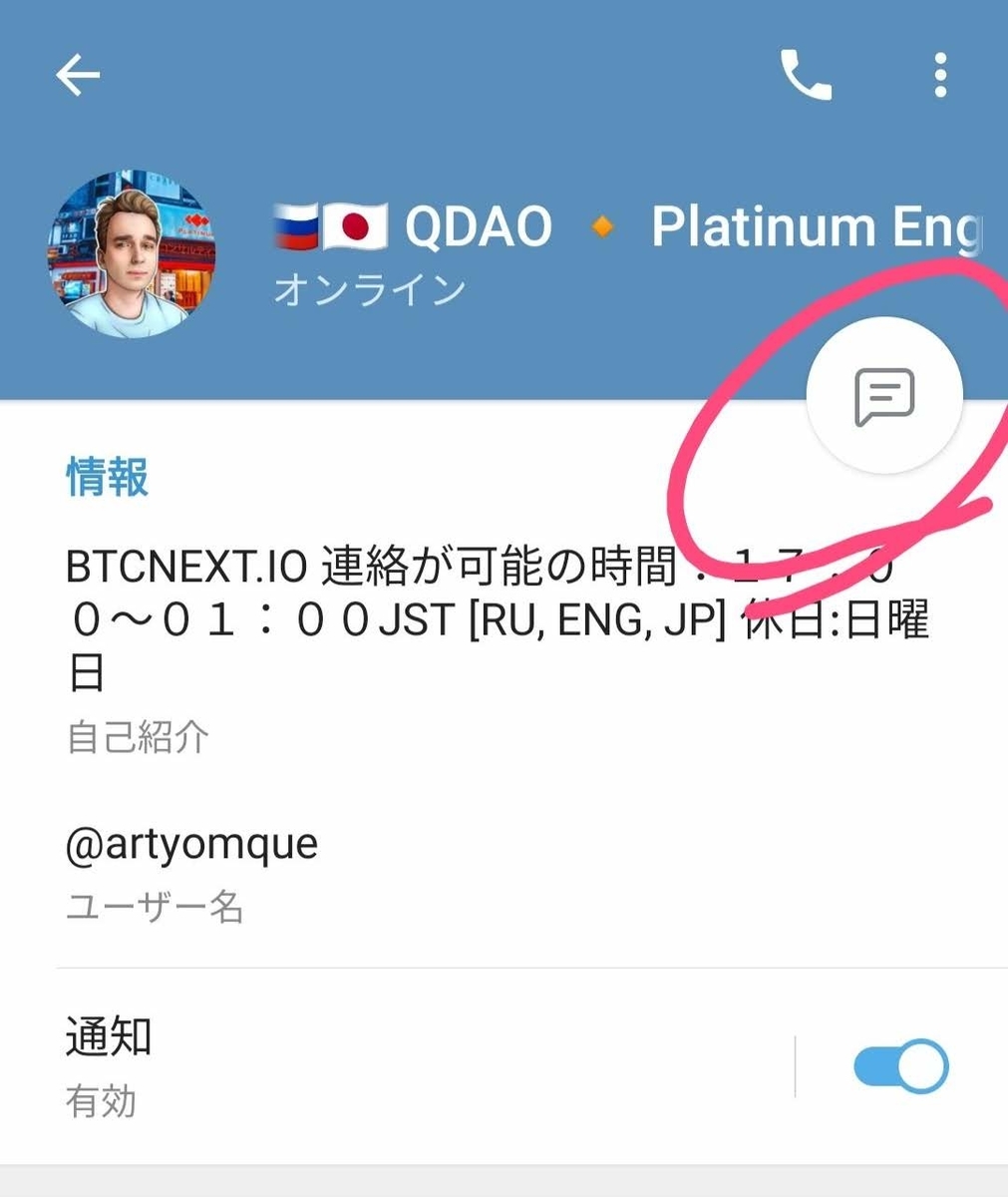1008x1197 pixels.
Task: Turn off the blue toggle next to 通知
Action: (902, 1064)
